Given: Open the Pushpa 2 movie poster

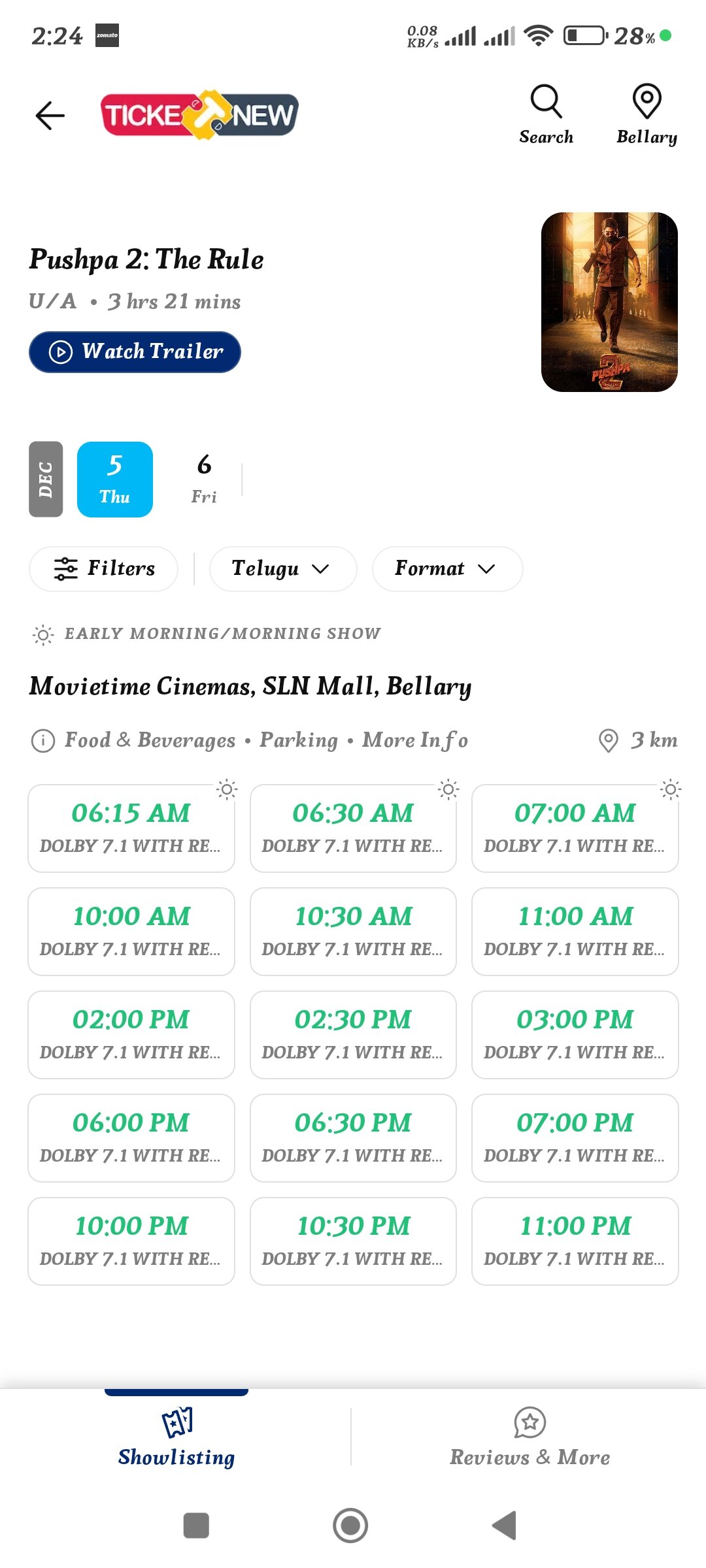Looking at the screenshot, I should [609, 302].
